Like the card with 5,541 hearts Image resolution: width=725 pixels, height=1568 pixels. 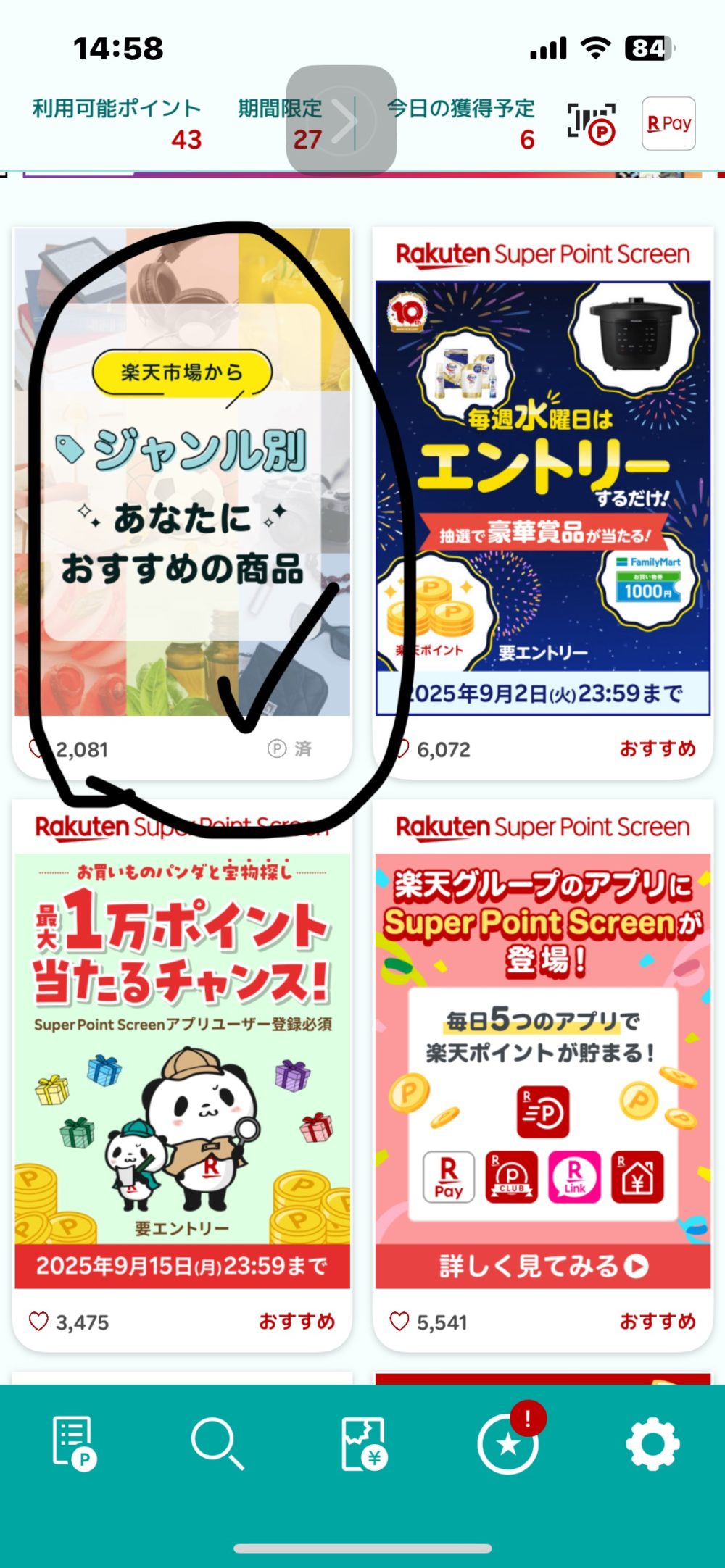[399, 1322]
